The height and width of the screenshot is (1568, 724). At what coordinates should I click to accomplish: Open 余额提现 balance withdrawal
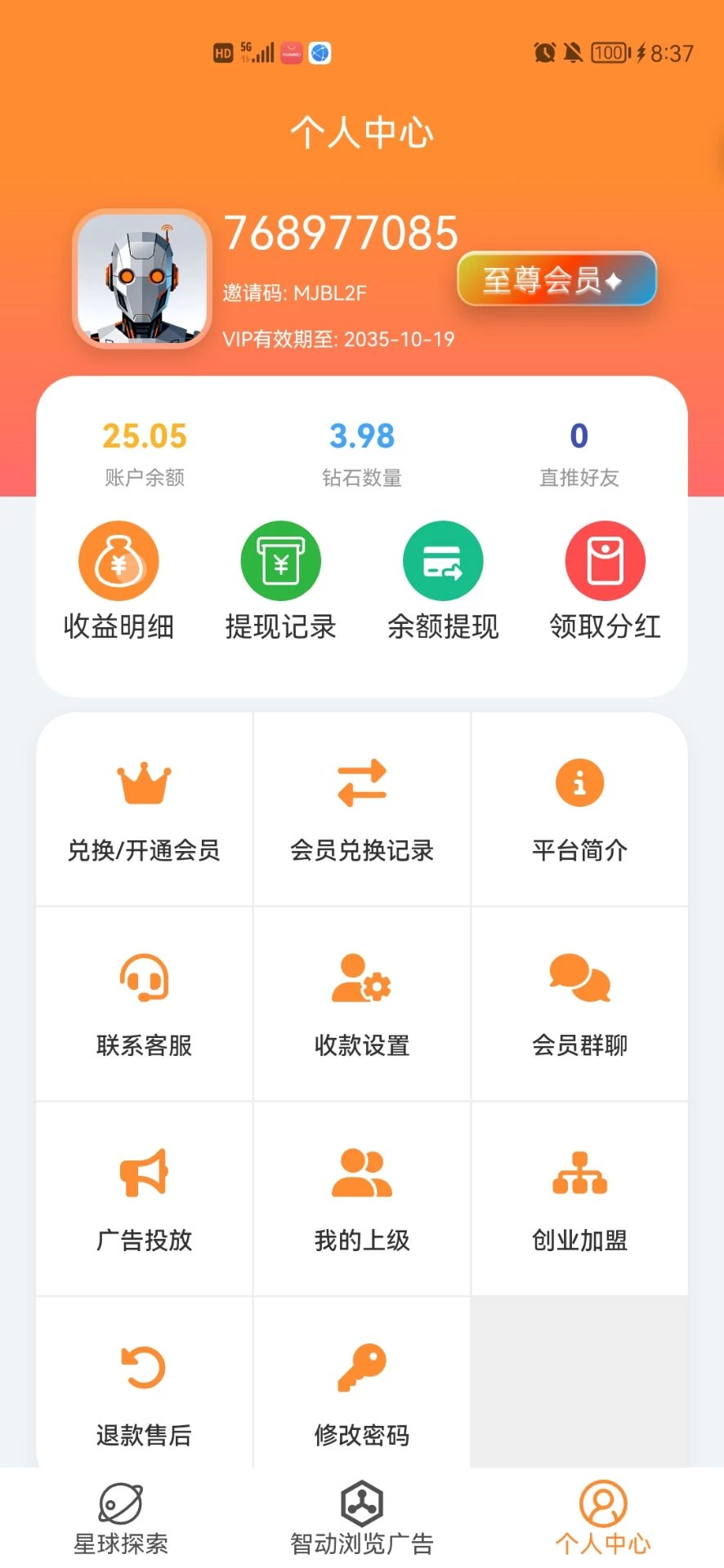click(443, 580)
